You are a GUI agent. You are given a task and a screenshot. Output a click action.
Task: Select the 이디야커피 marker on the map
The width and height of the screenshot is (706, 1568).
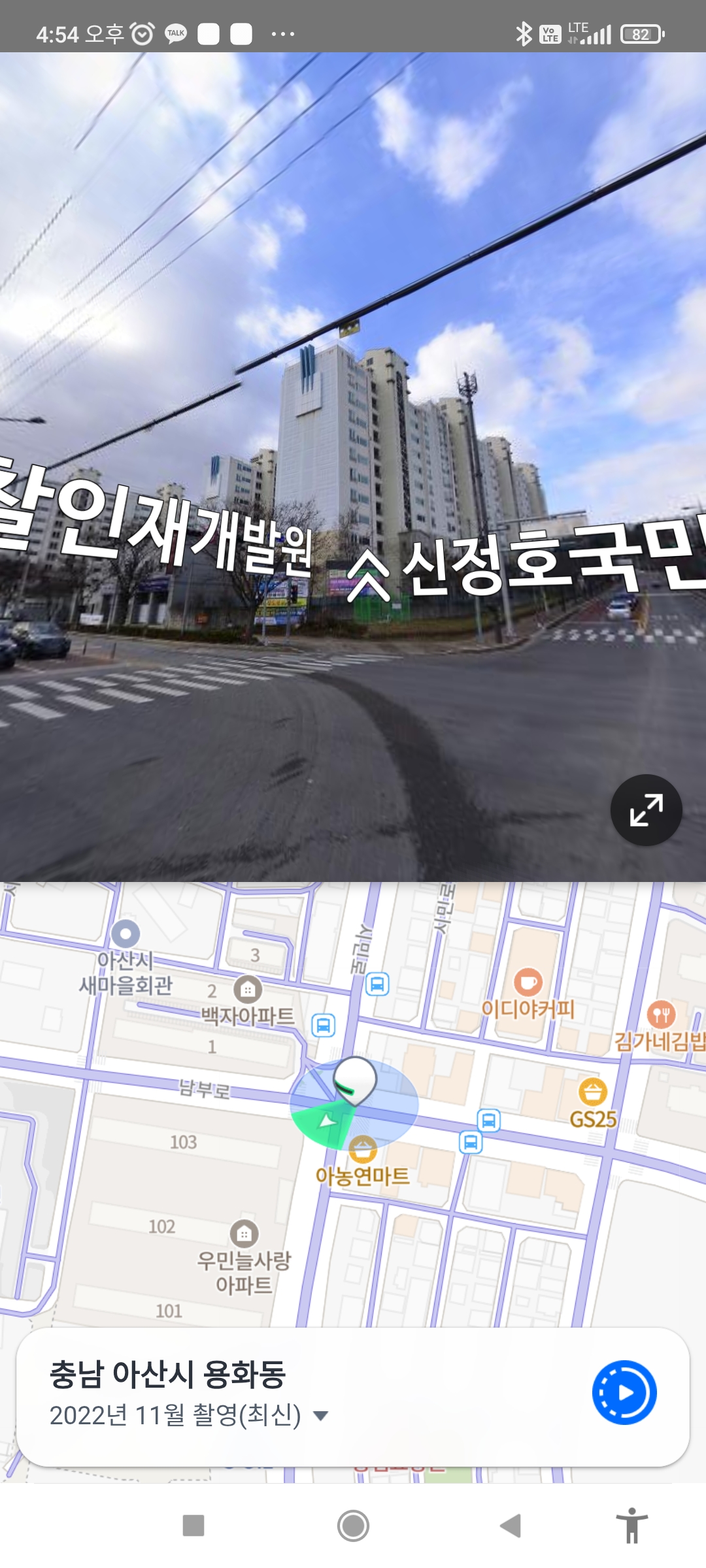coord(528,981)
